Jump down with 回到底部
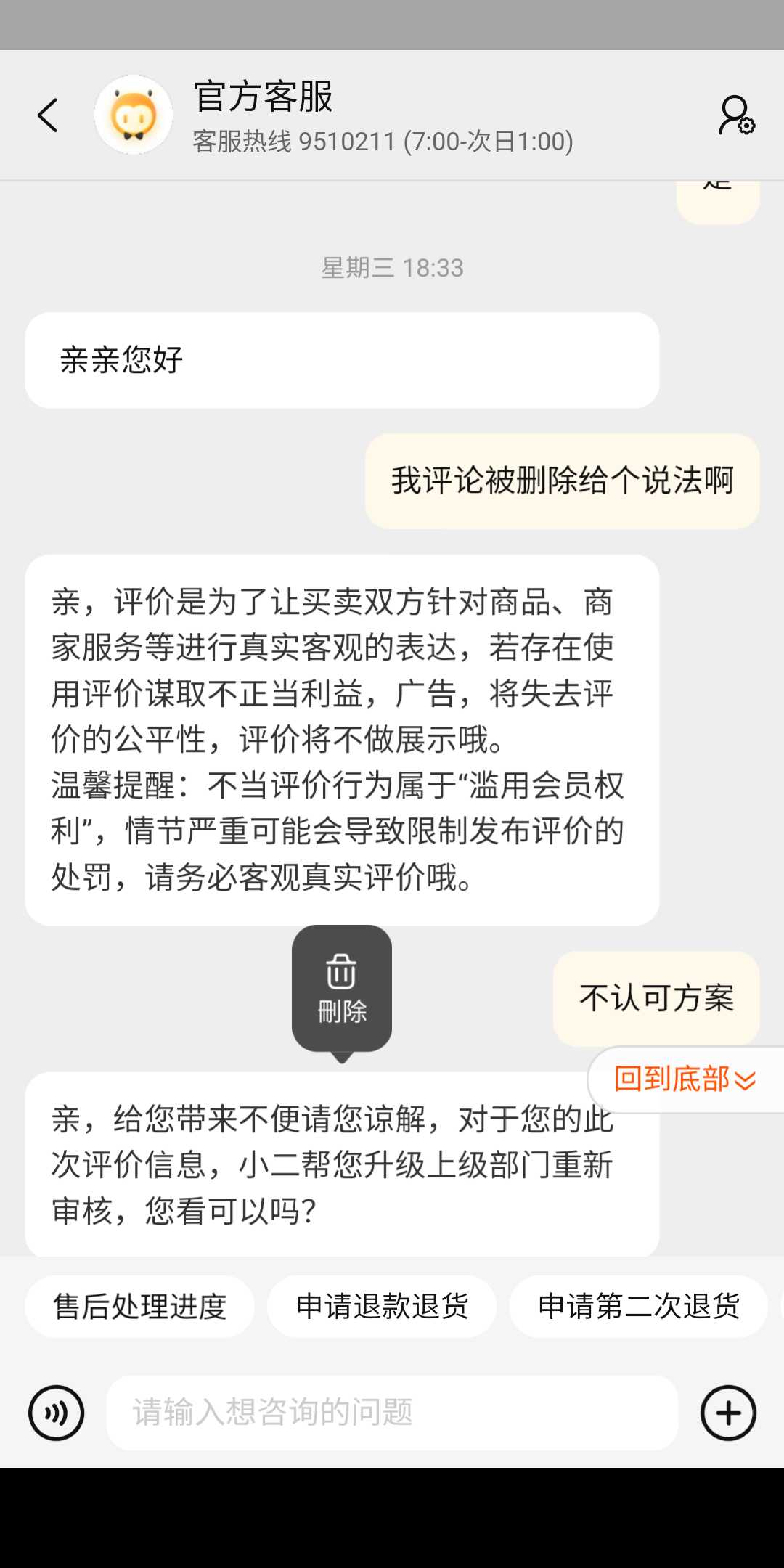Image resolution: width=784 pixels, height=1568 pixels. click(x=685, y=1079)
